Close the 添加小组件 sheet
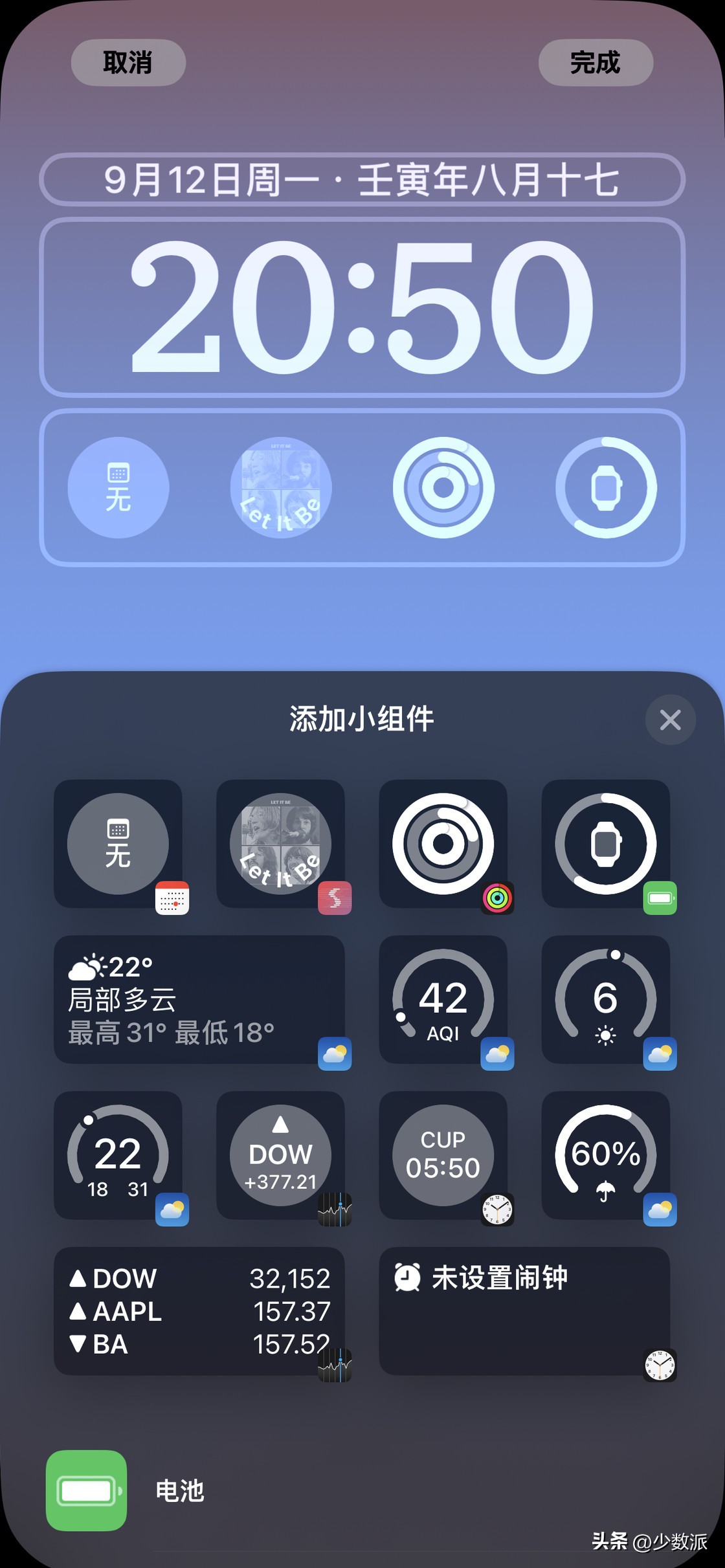 click(x=670, y=720)
